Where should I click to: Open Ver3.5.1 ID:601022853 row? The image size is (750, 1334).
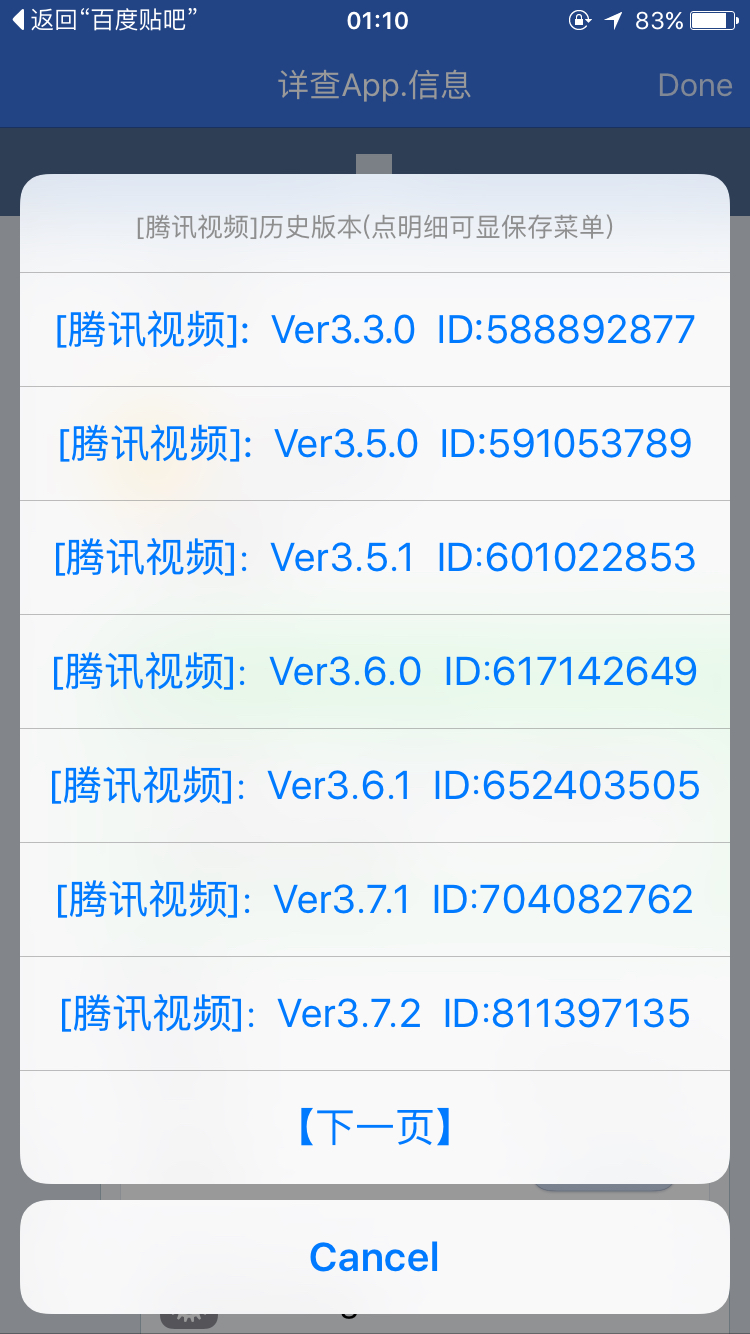[375, 558]
